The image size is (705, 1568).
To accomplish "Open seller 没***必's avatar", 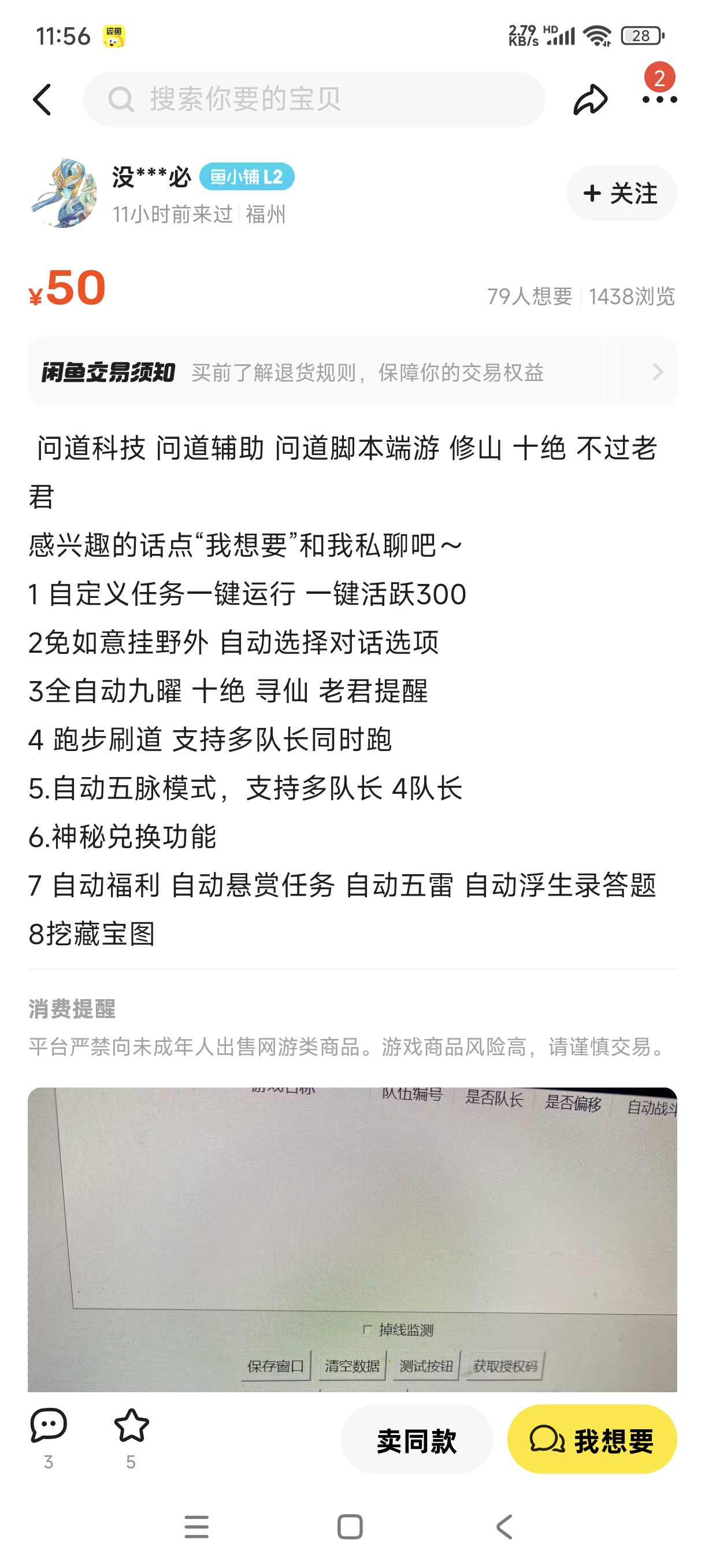I will [64, 194].
